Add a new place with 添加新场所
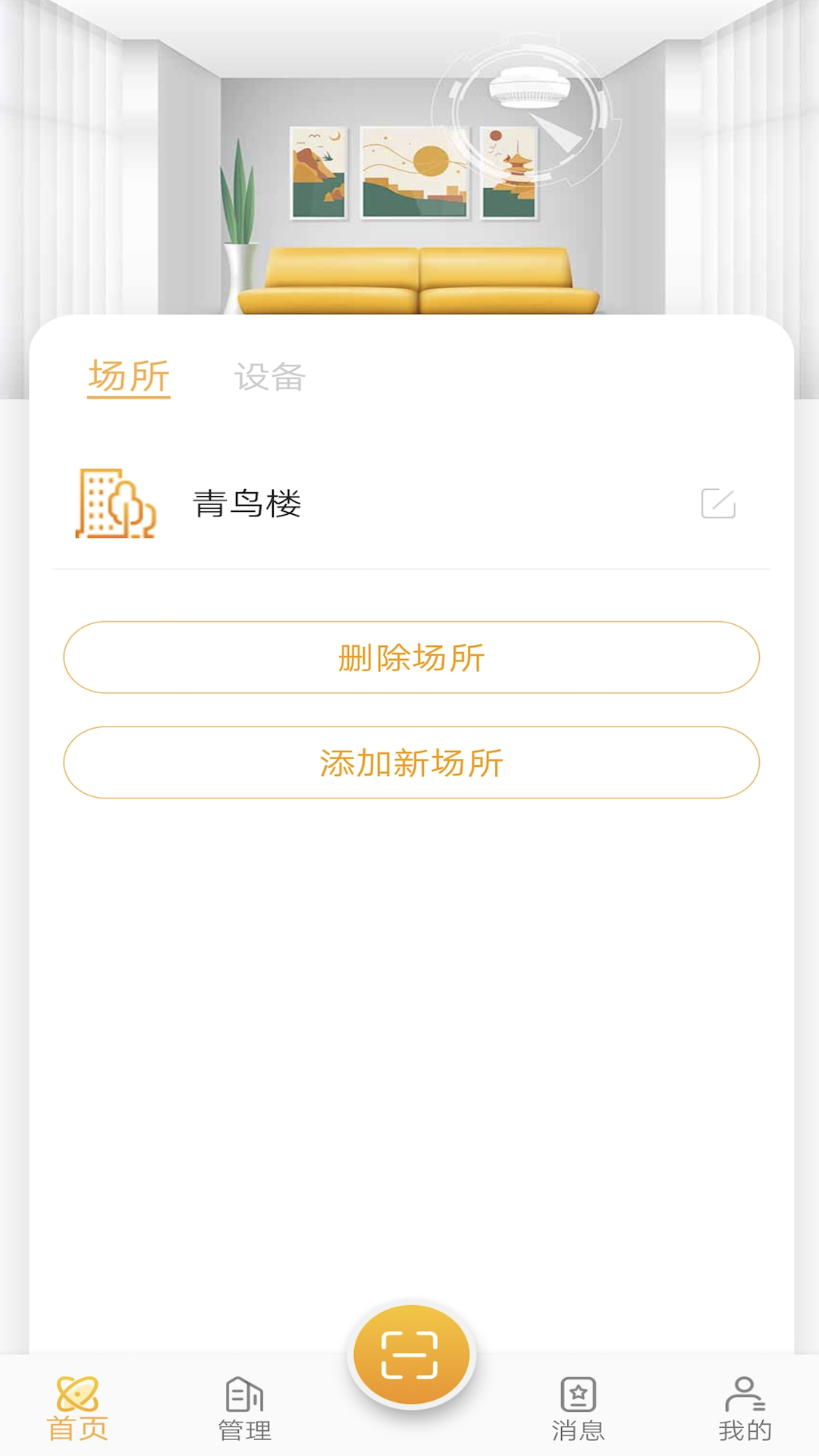 (411, 763)
